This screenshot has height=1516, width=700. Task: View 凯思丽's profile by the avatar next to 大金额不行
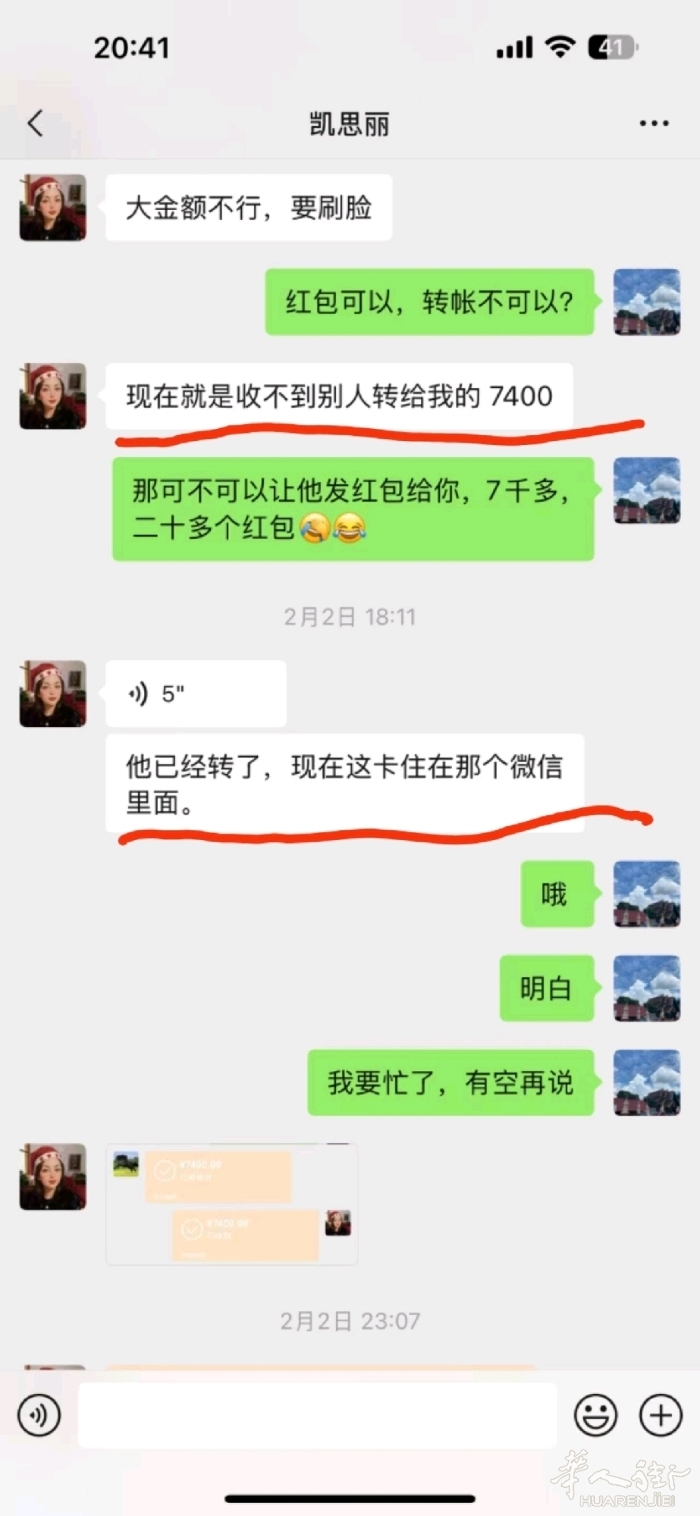click(x=52, y=207)
